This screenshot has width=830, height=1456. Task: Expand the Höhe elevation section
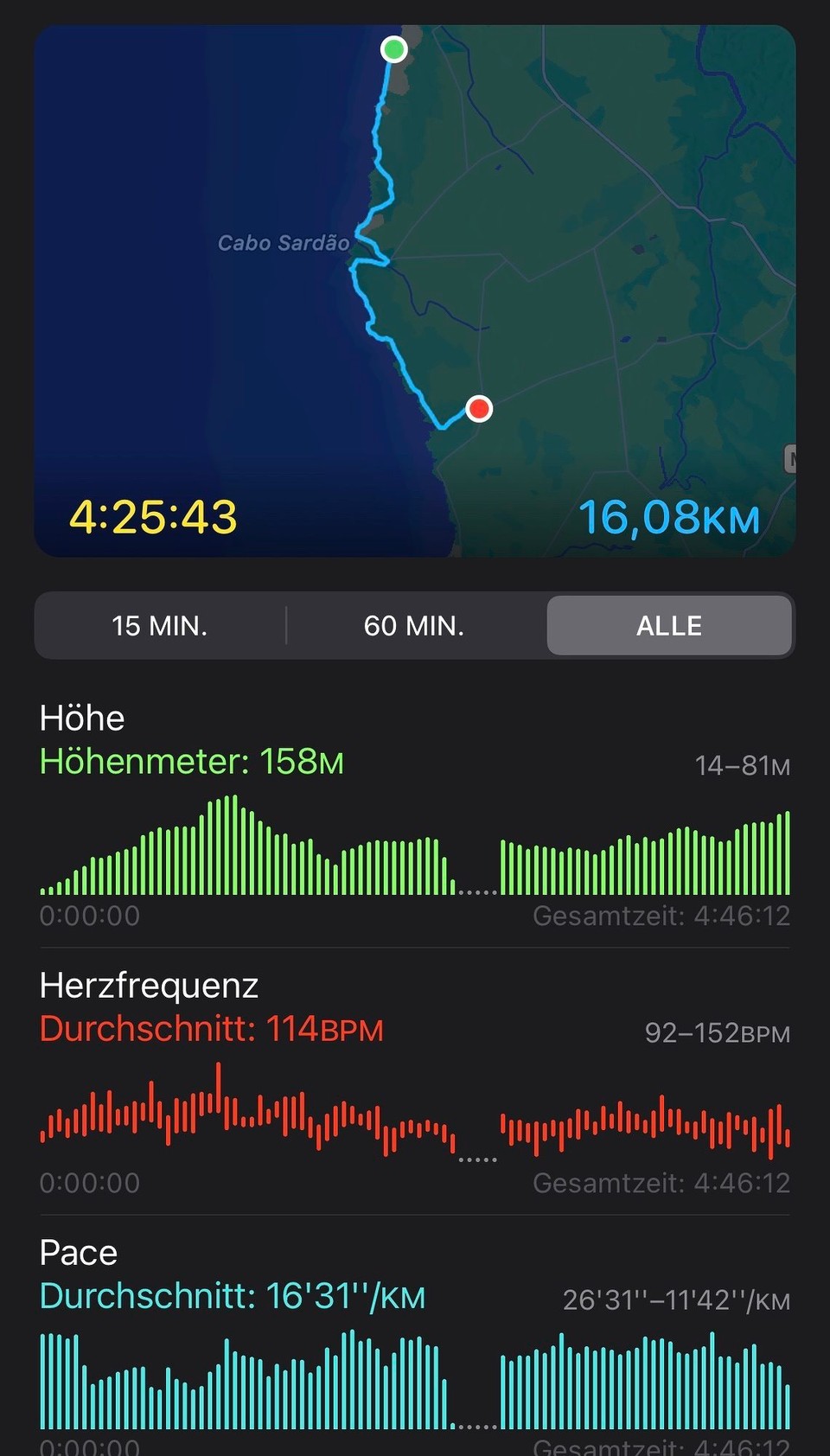tap(80, 718)
